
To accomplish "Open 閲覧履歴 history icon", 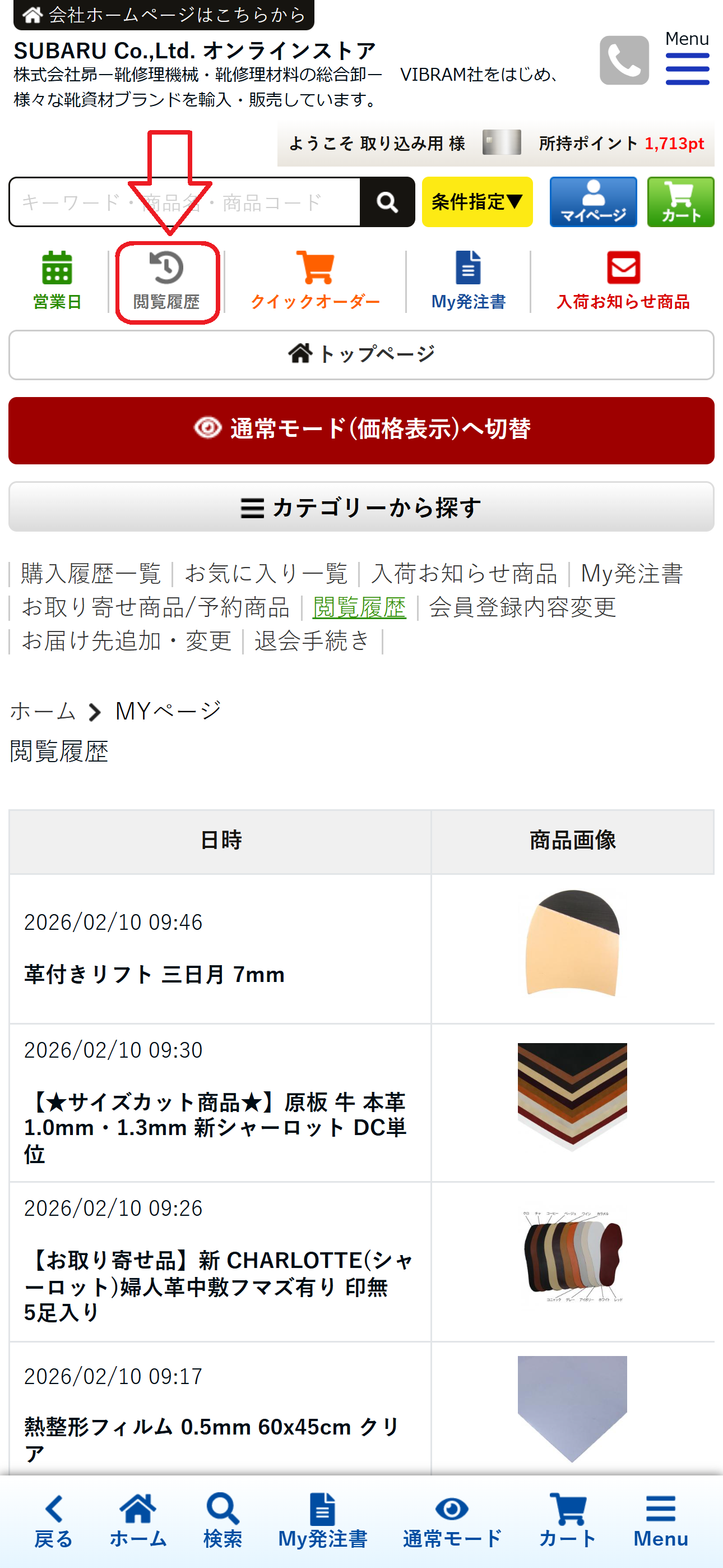I will coord(167,281).
